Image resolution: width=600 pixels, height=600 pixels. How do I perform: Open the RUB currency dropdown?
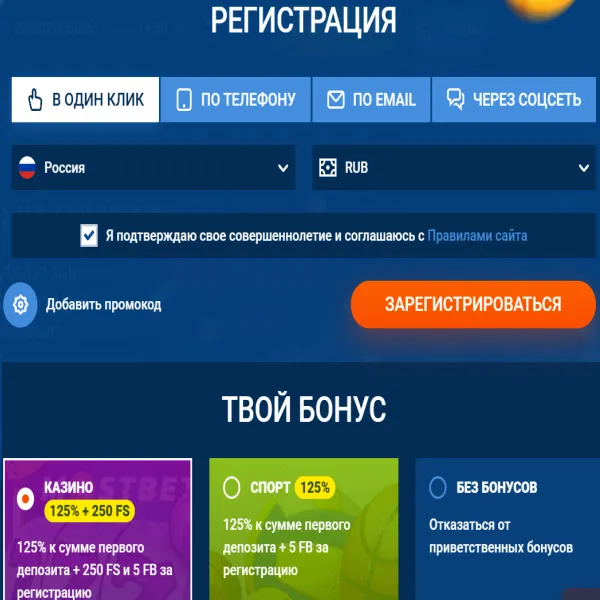point(455,168)
